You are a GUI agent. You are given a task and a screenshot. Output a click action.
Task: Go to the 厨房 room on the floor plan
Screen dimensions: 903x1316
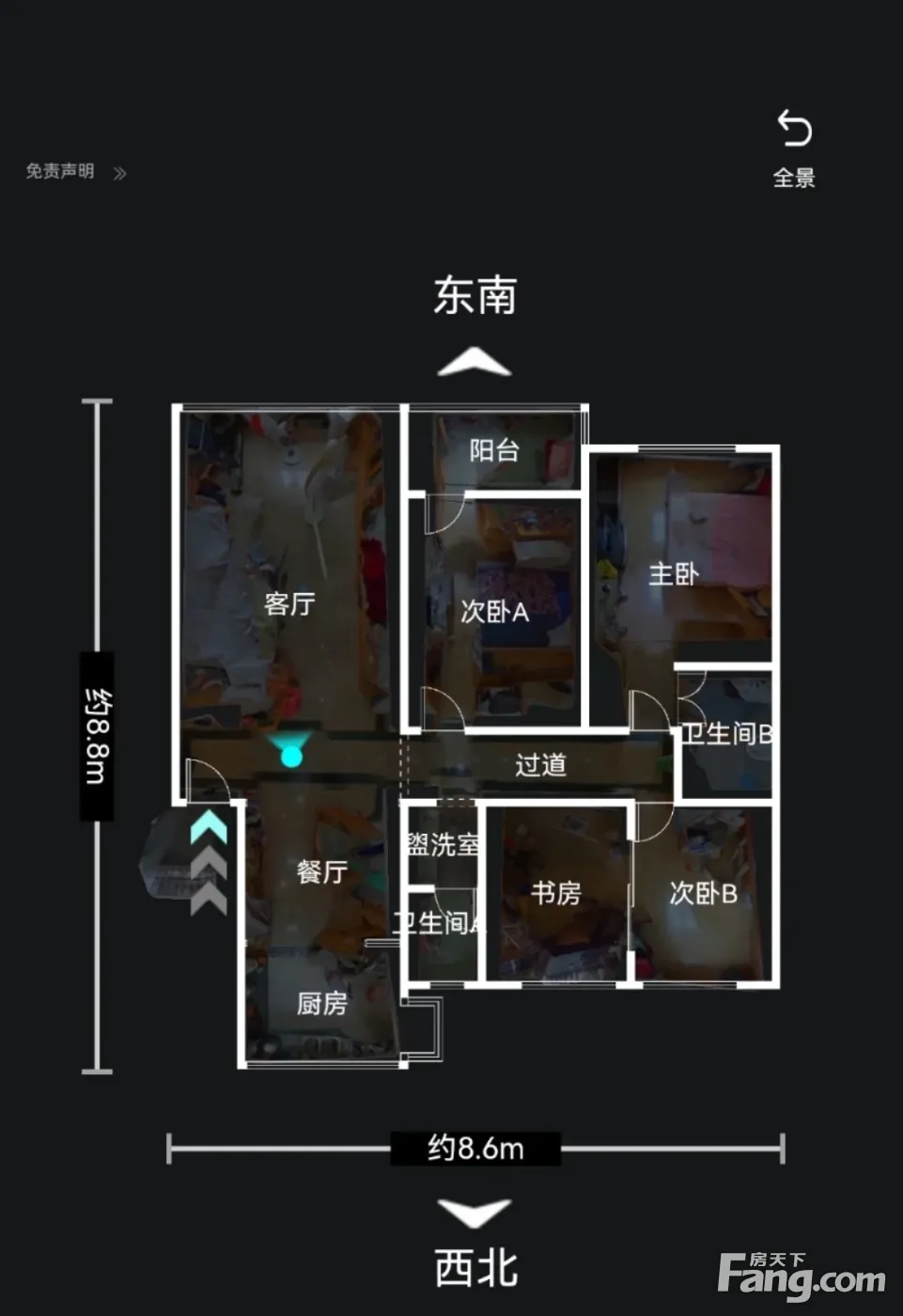[x=322, y=1004]
